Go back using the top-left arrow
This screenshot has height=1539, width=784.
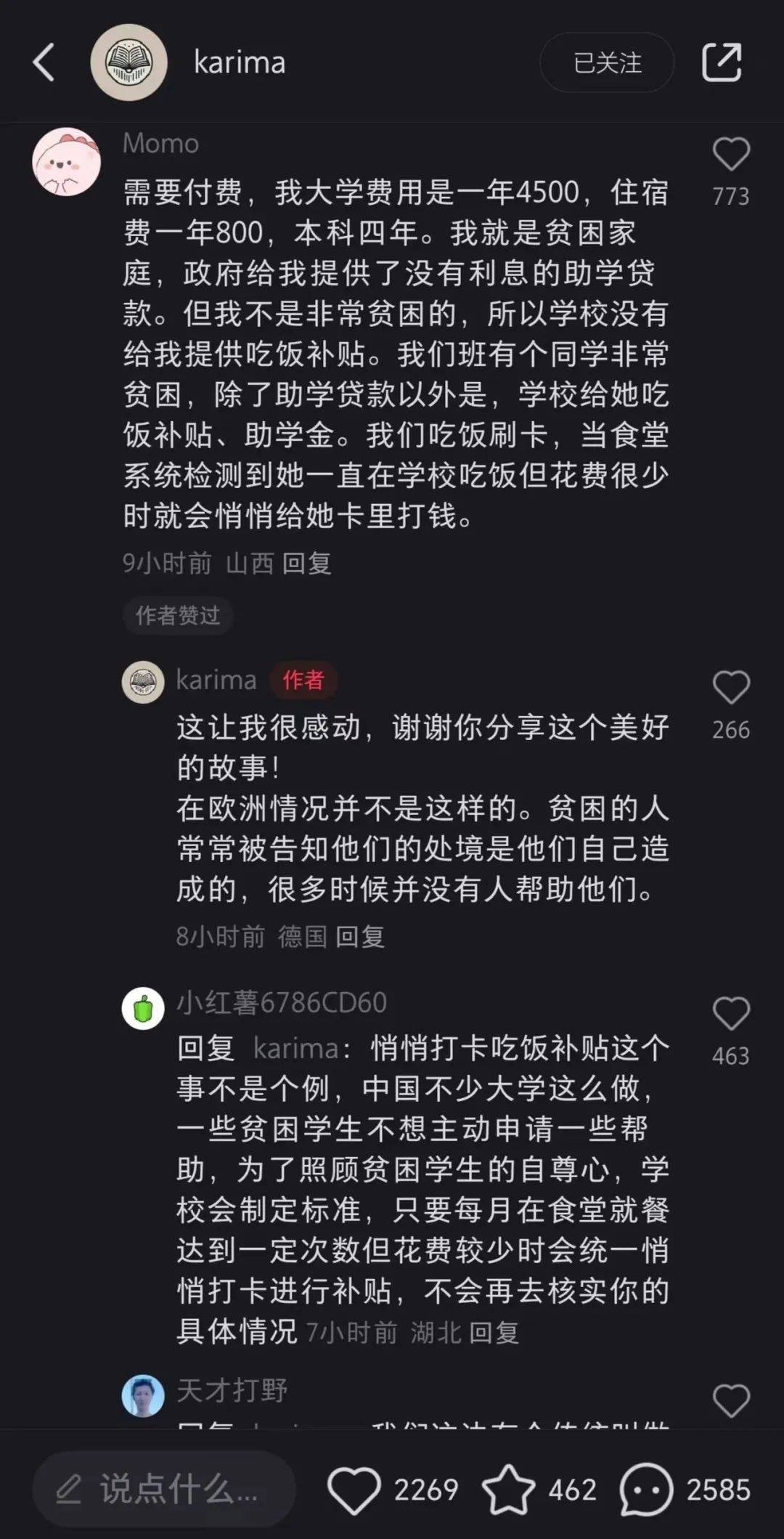tap(44, 62)
